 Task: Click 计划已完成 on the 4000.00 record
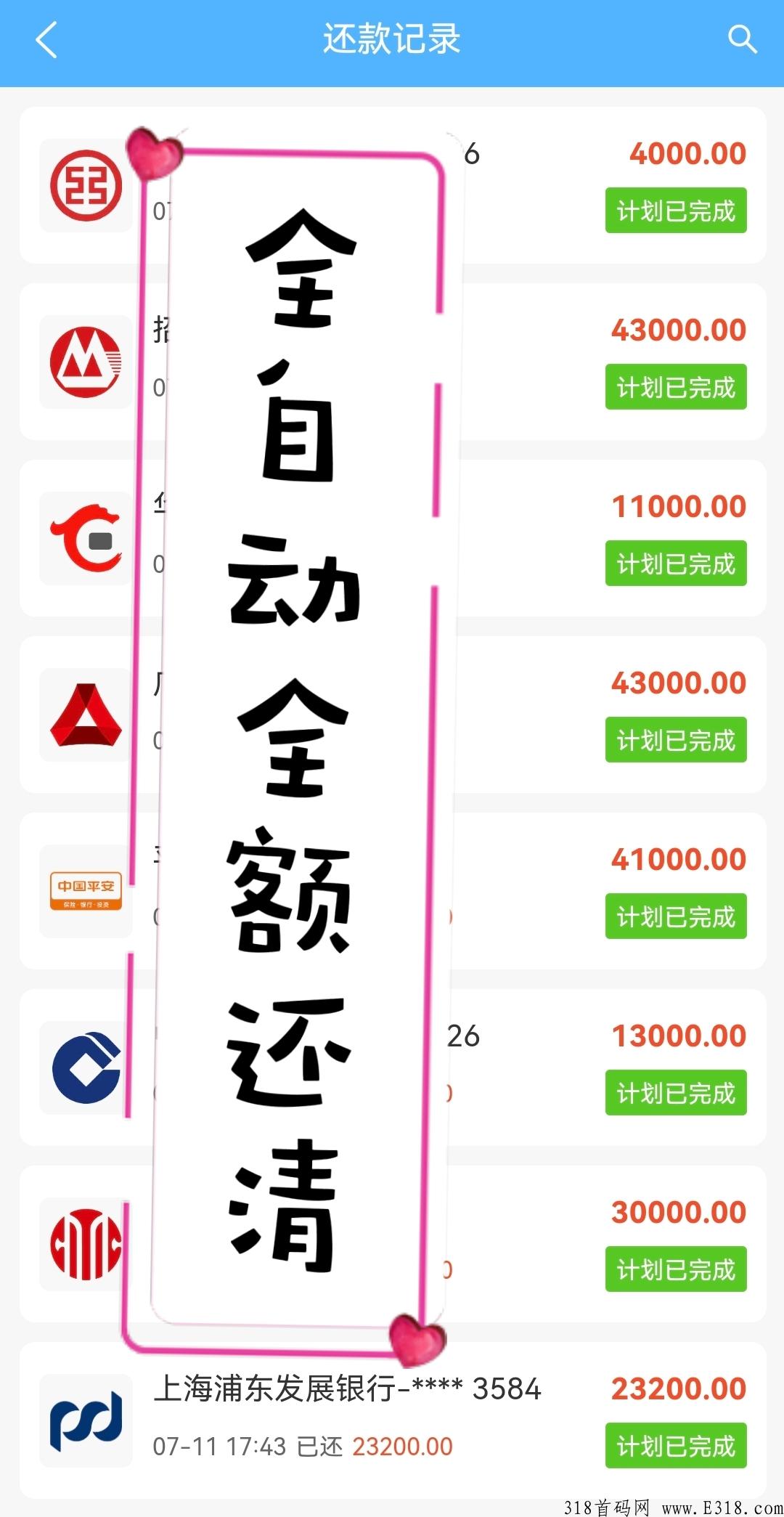(675, 211)
